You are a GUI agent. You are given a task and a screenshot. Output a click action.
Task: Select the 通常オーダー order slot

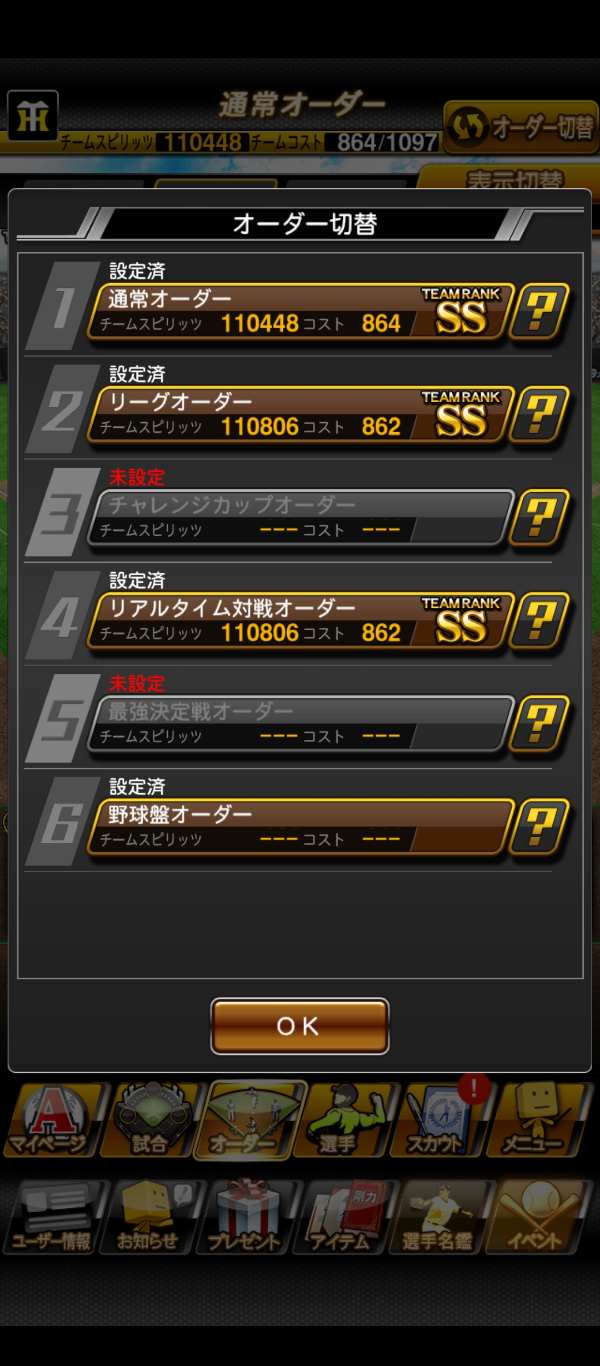coord(300,311)
